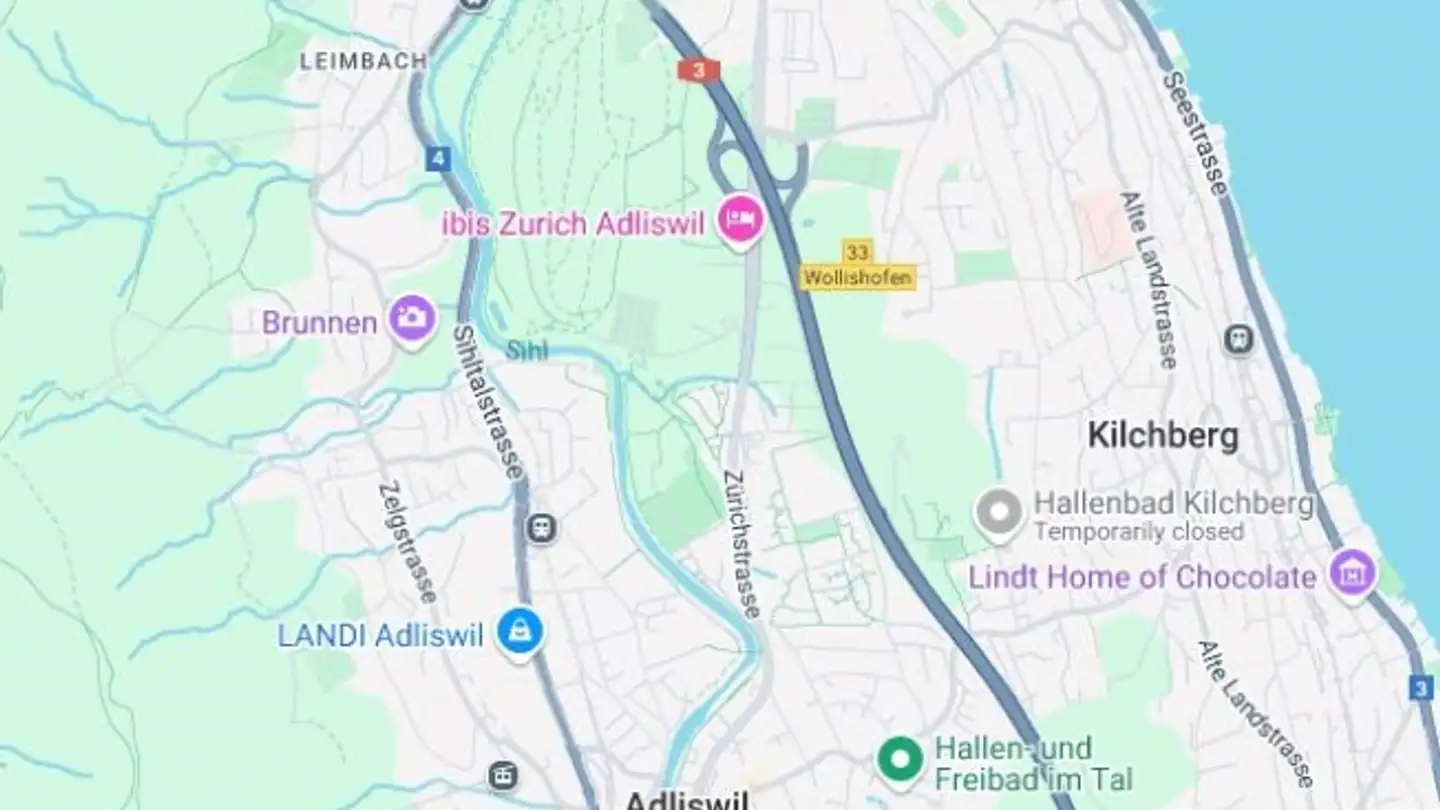Open the Hallenbad Kilchberg place marker
The width and height of the screenshot is (1440, 810).
[998, 512]
